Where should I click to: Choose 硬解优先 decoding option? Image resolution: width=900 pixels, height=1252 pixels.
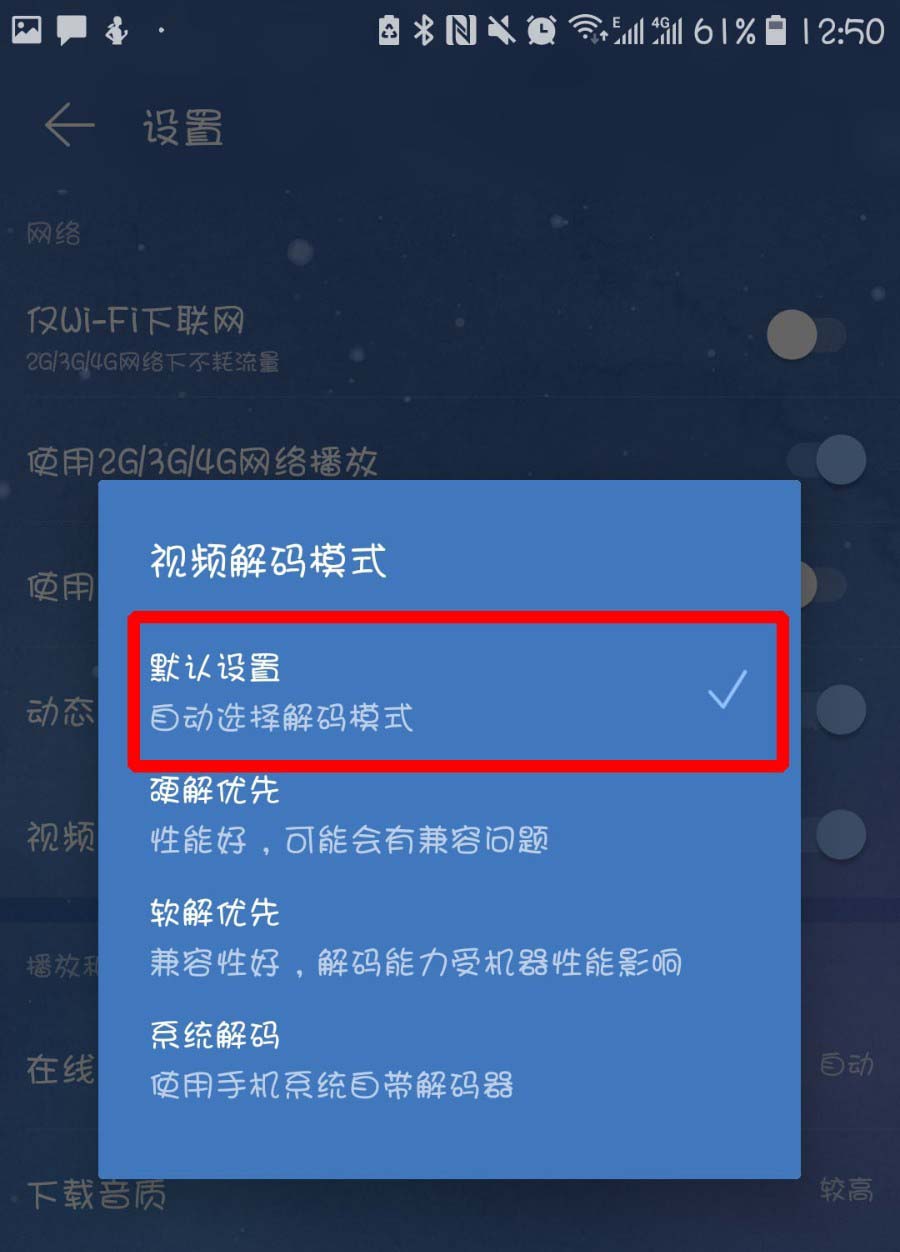450,815
